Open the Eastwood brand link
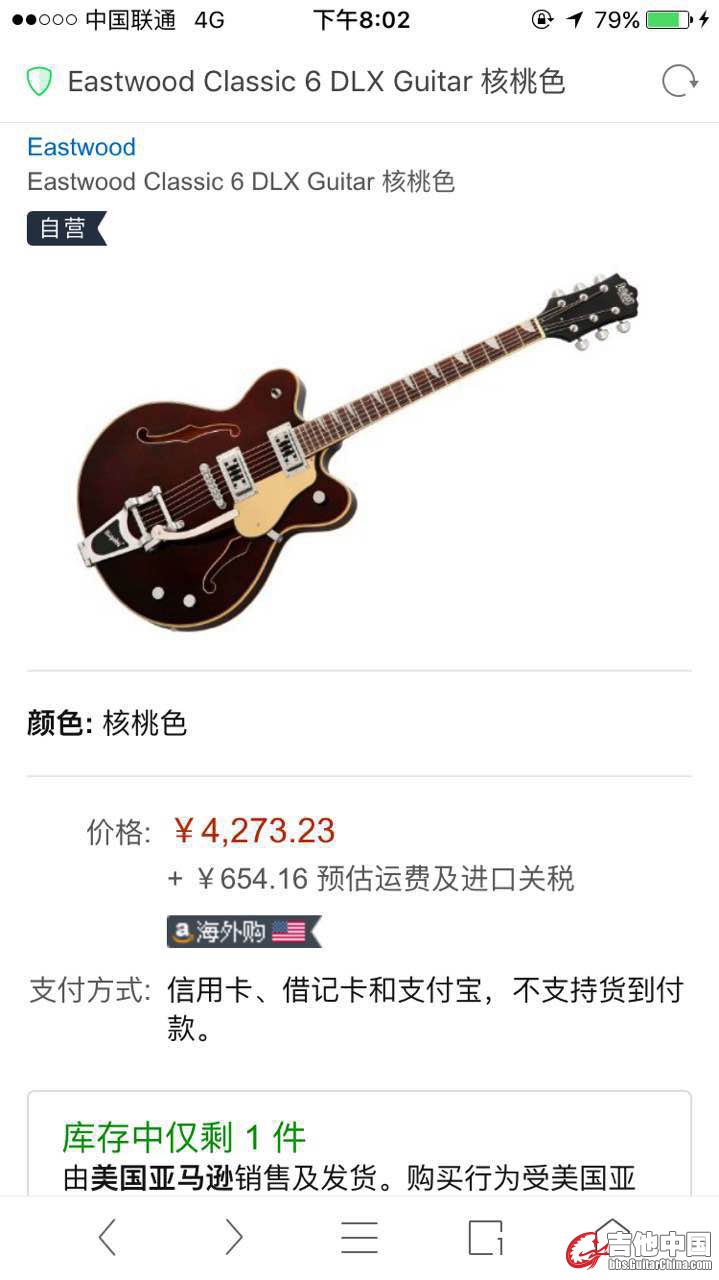This screenshot has height=1280, width=719. click(81, 147)
